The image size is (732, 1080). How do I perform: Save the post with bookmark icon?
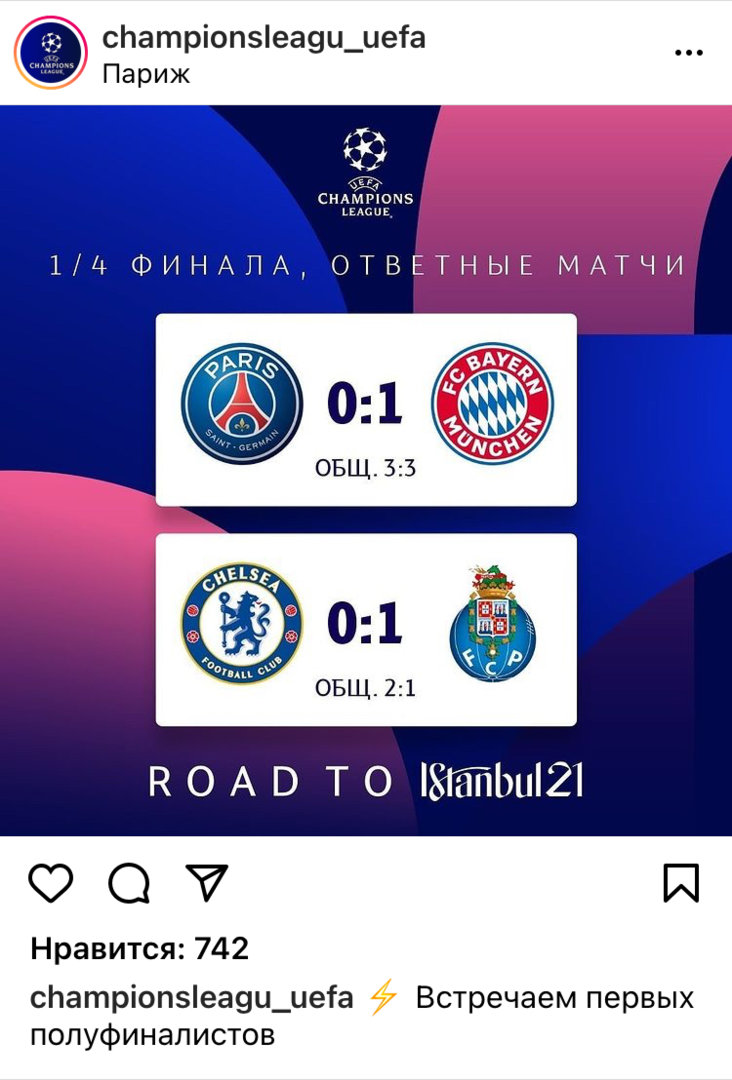pyautogui.click(x=681, y=883)
